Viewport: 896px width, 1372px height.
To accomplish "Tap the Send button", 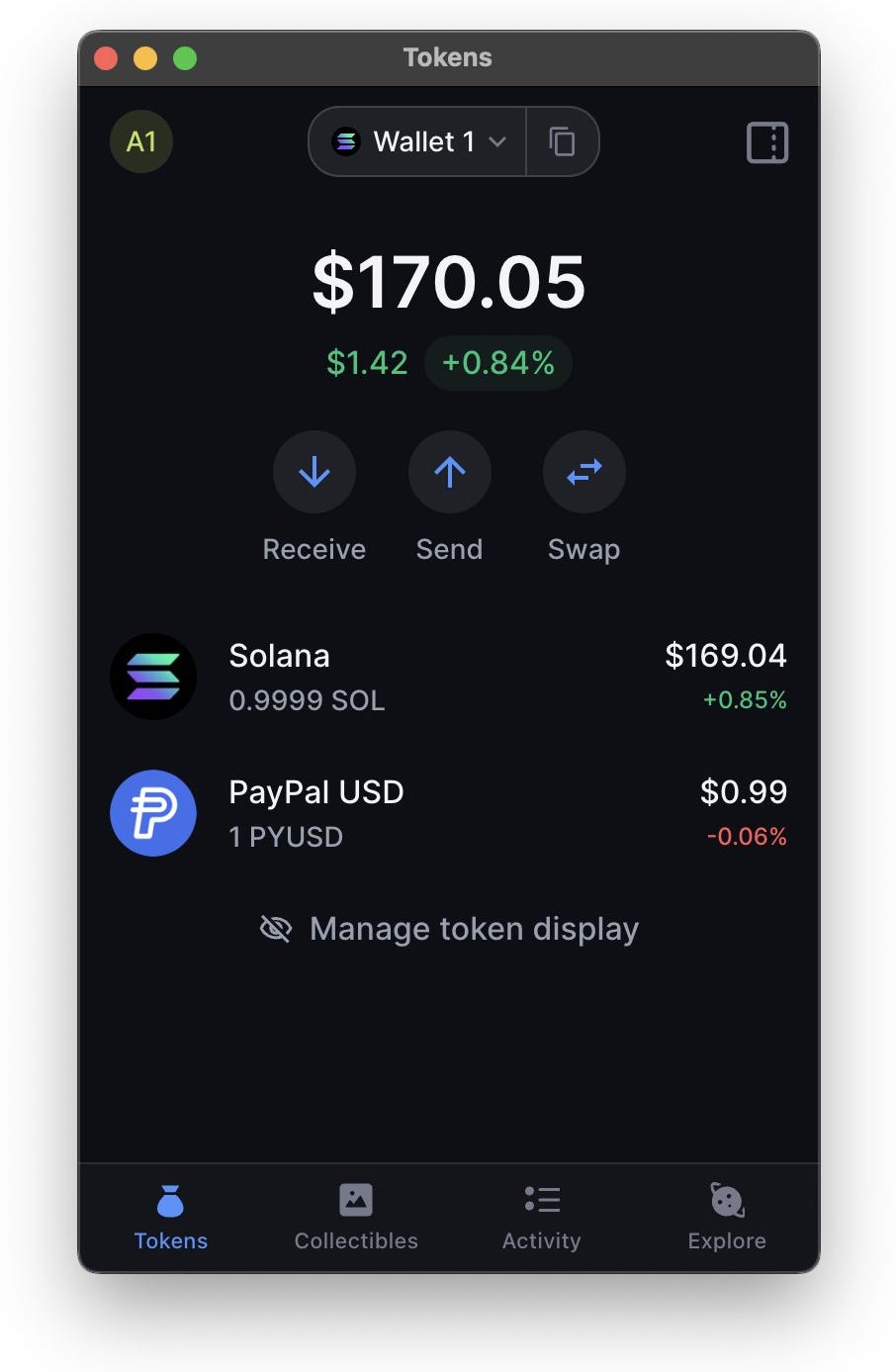I will [449, 473].
